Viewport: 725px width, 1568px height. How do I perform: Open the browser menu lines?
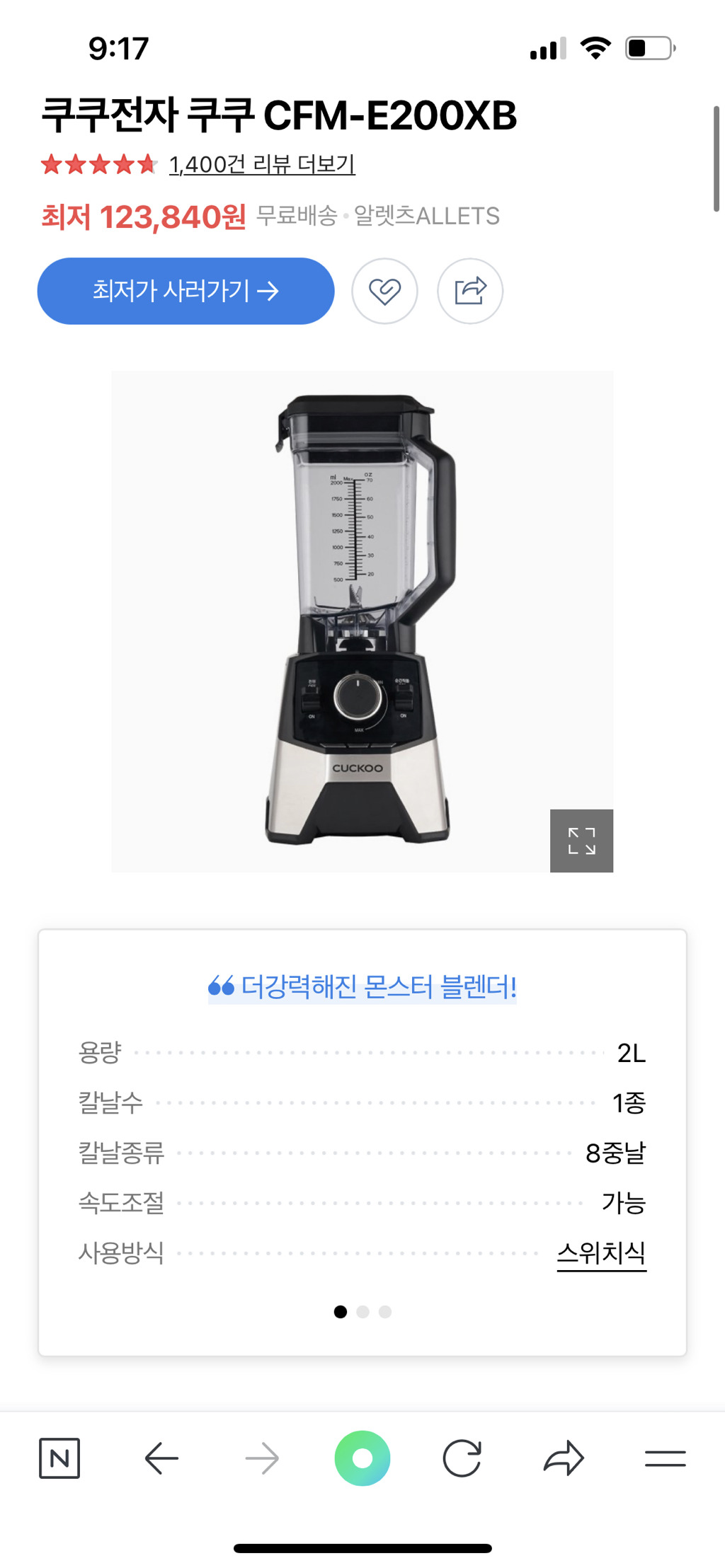click(x=666, y=1458)
